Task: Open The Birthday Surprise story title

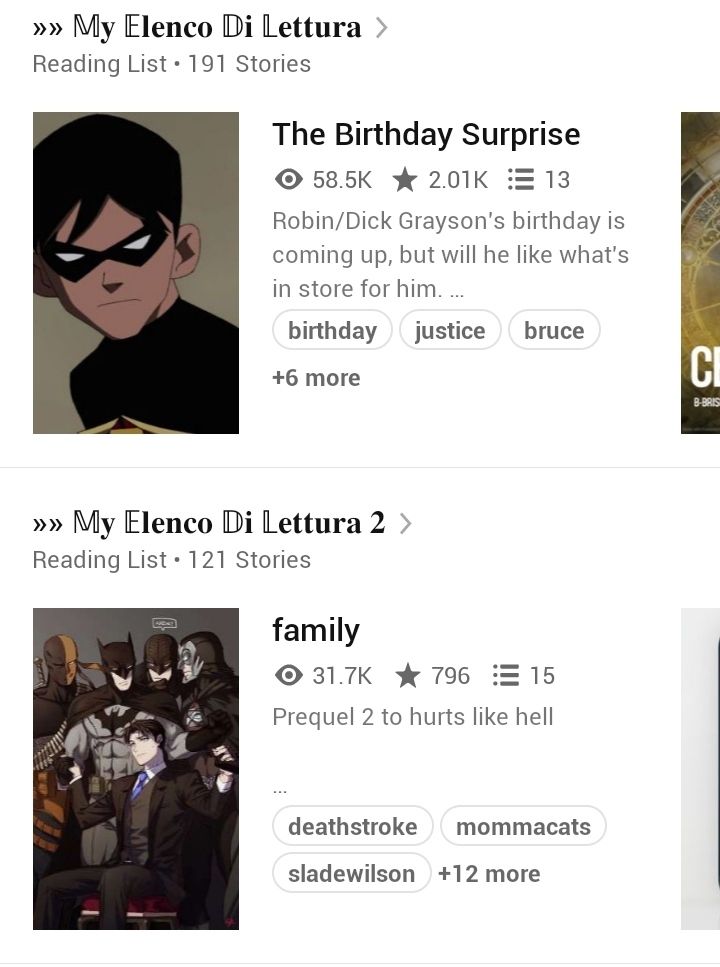Action: pos(426,134)
